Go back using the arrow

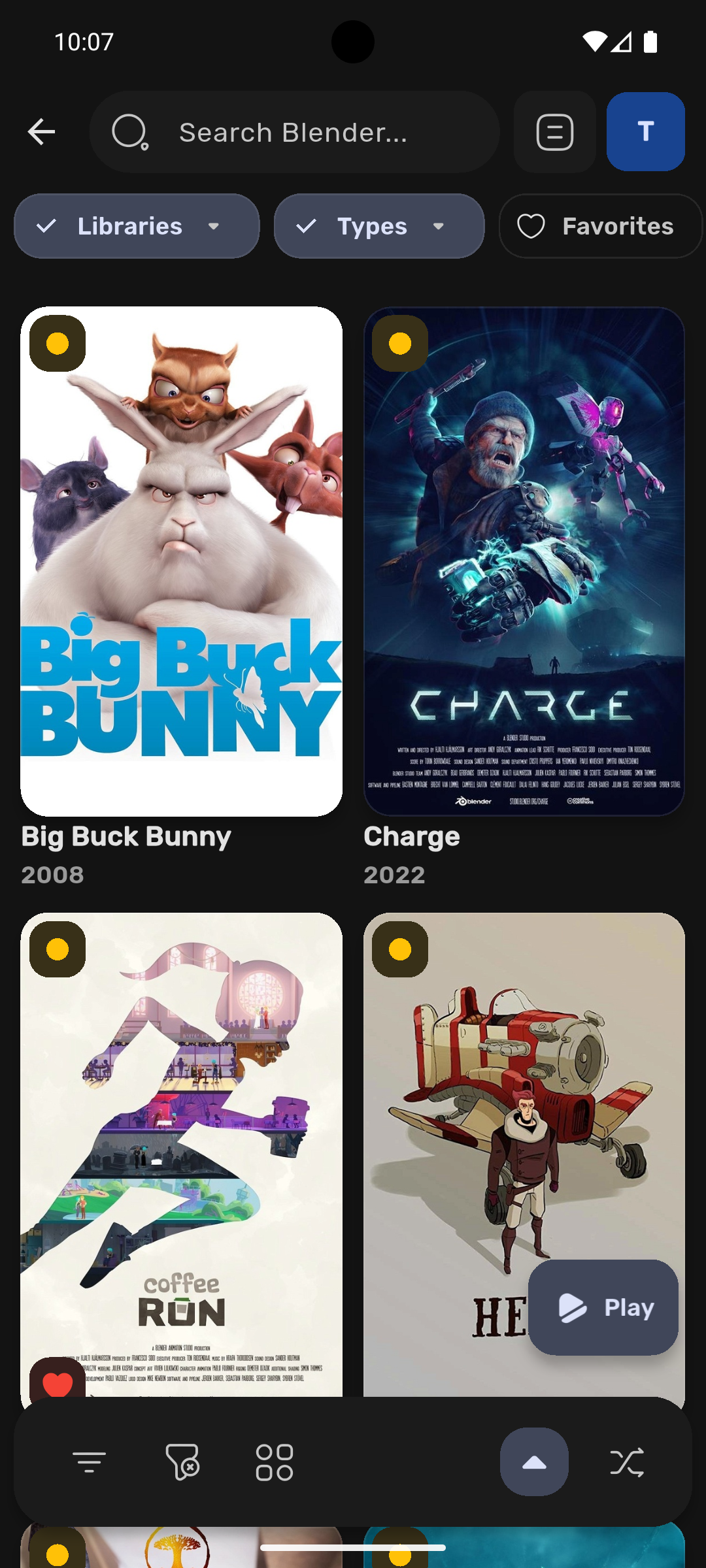(41, 132)
